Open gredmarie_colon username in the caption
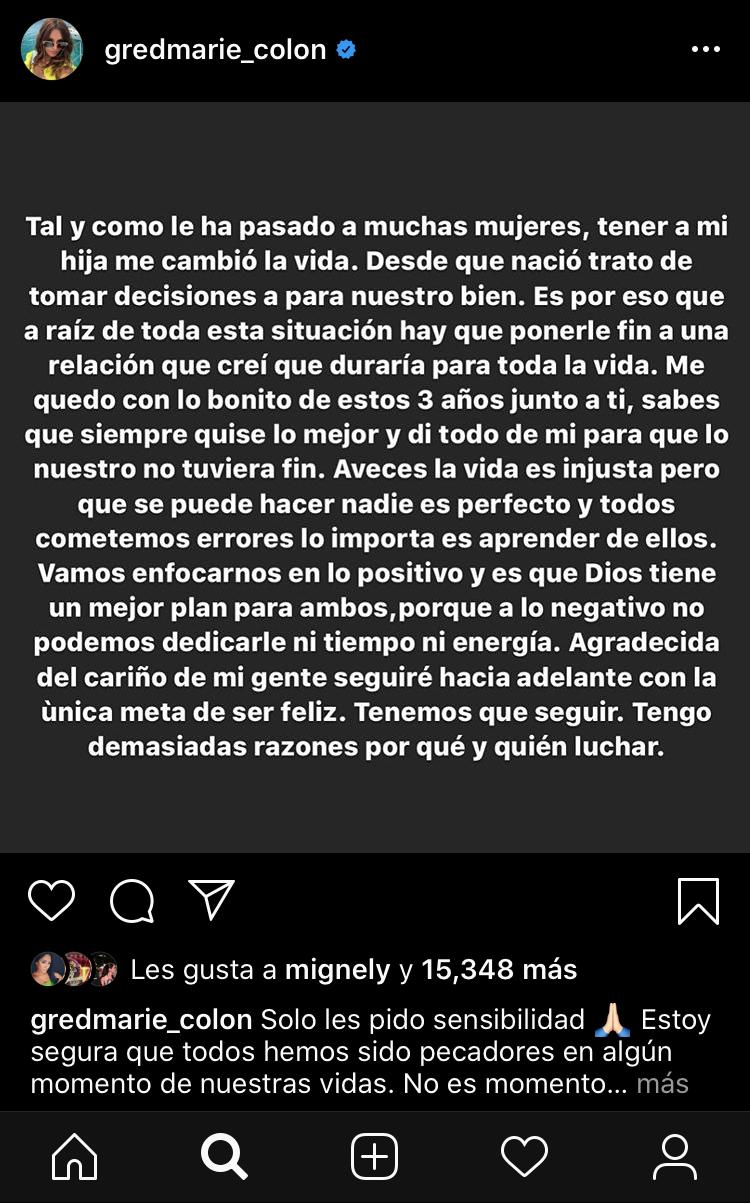 [141, 1020]
